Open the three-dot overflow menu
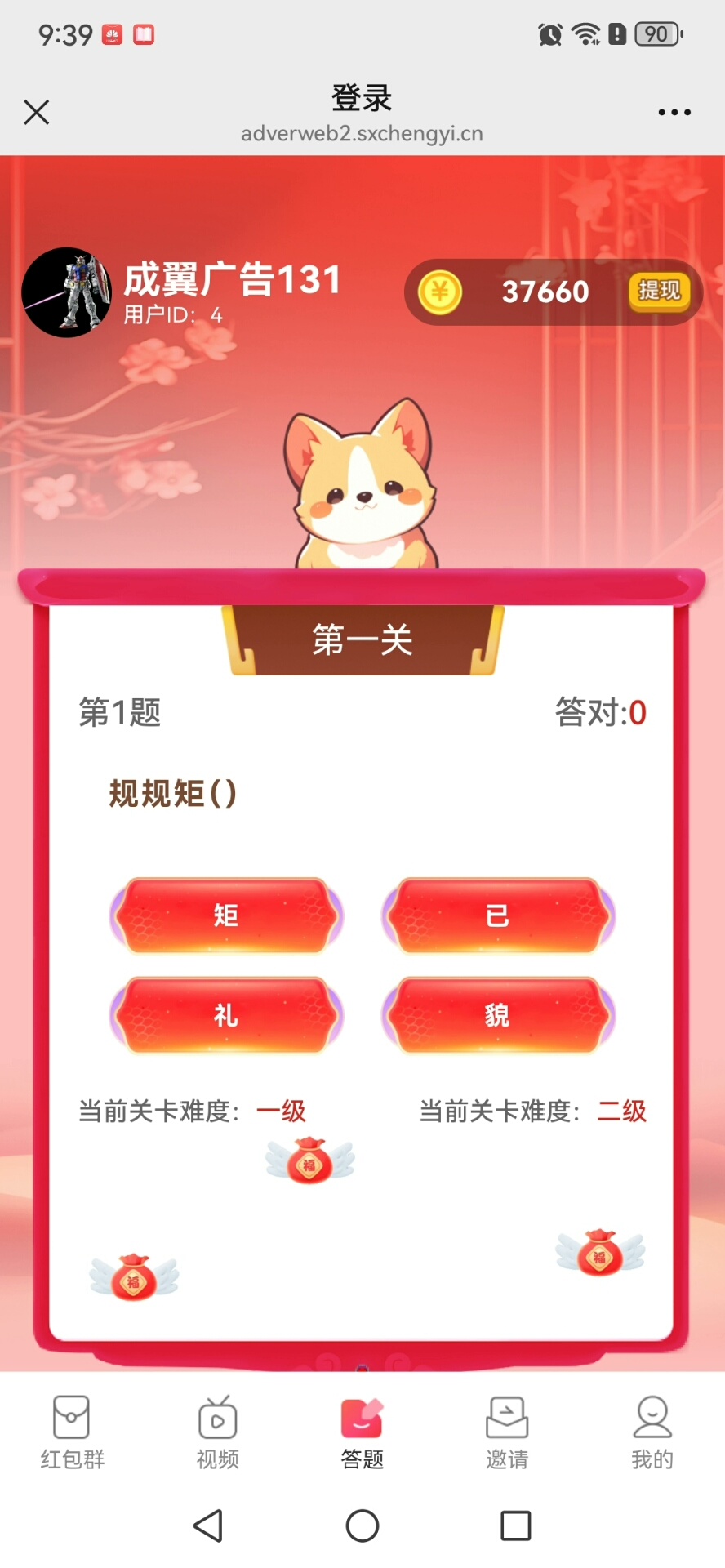 (674, 112)
